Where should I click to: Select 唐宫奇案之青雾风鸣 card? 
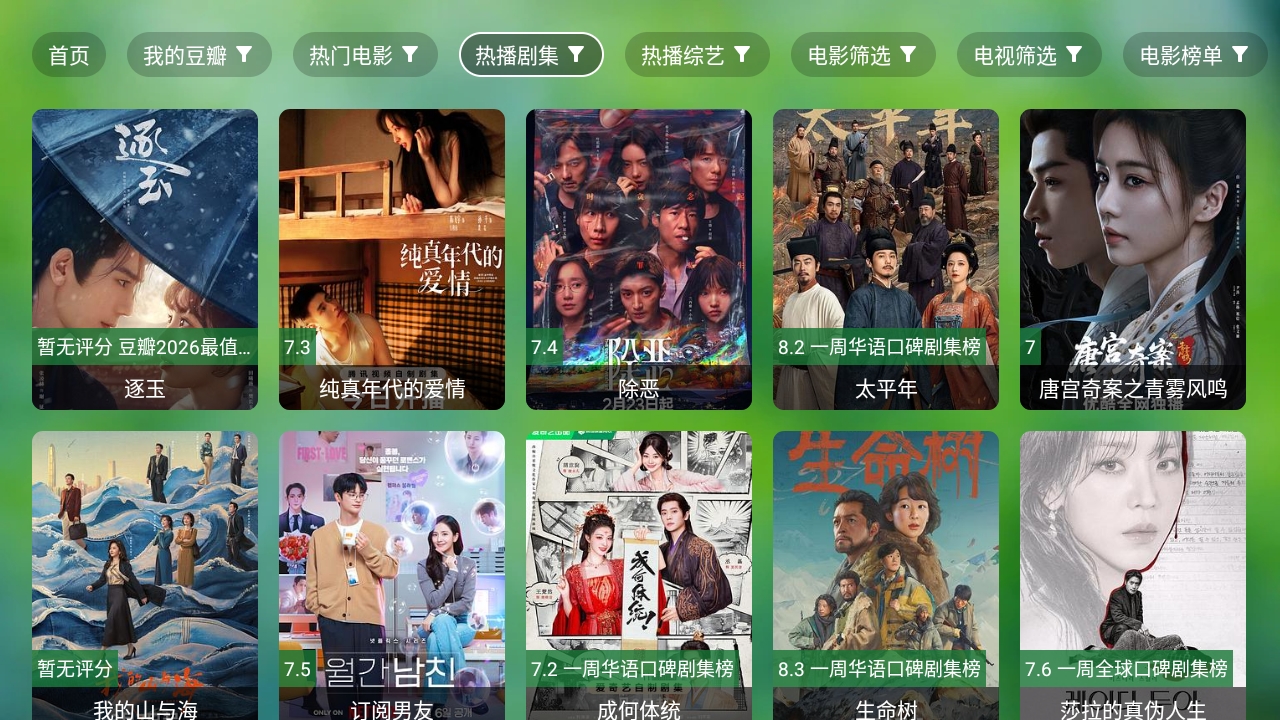tap(1133, 259)
